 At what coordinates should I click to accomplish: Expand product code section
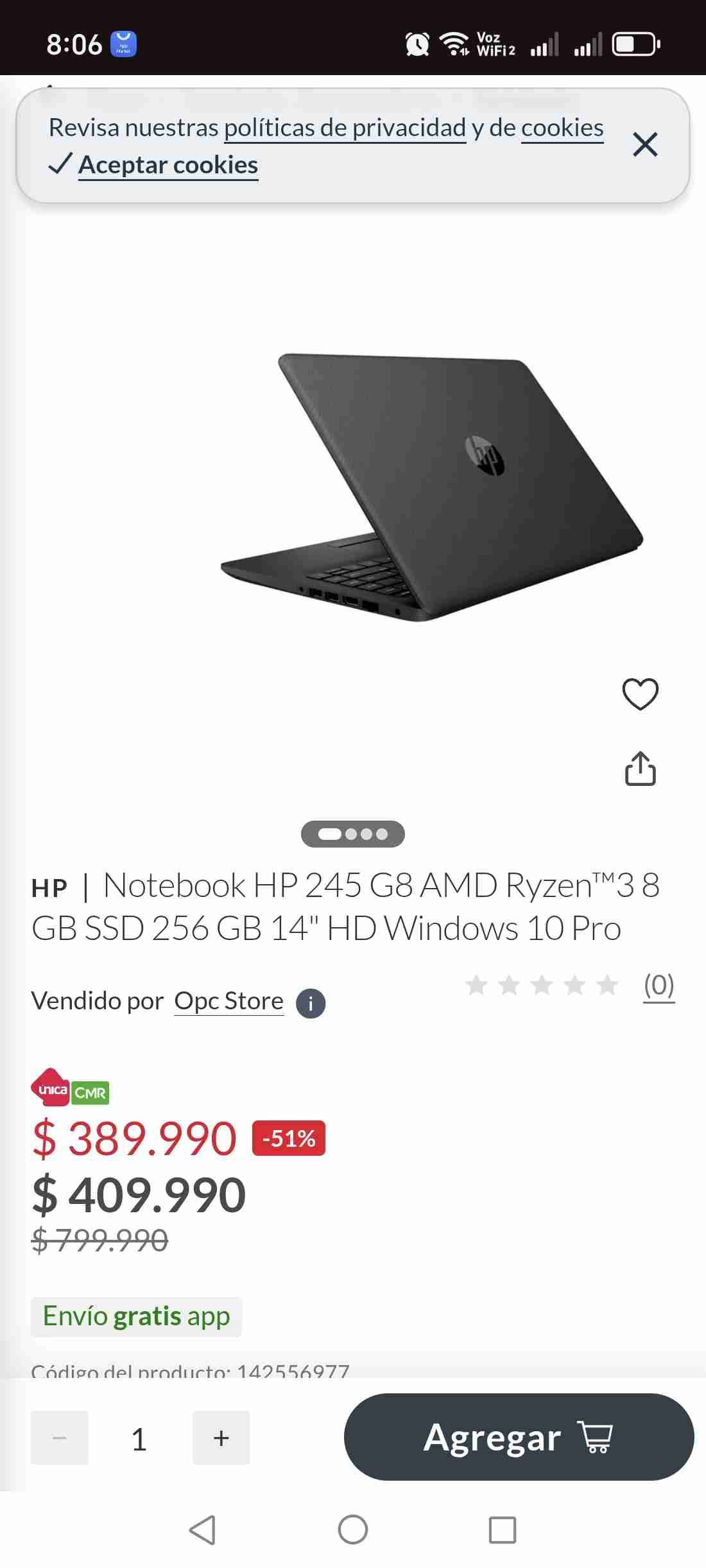189,1371
